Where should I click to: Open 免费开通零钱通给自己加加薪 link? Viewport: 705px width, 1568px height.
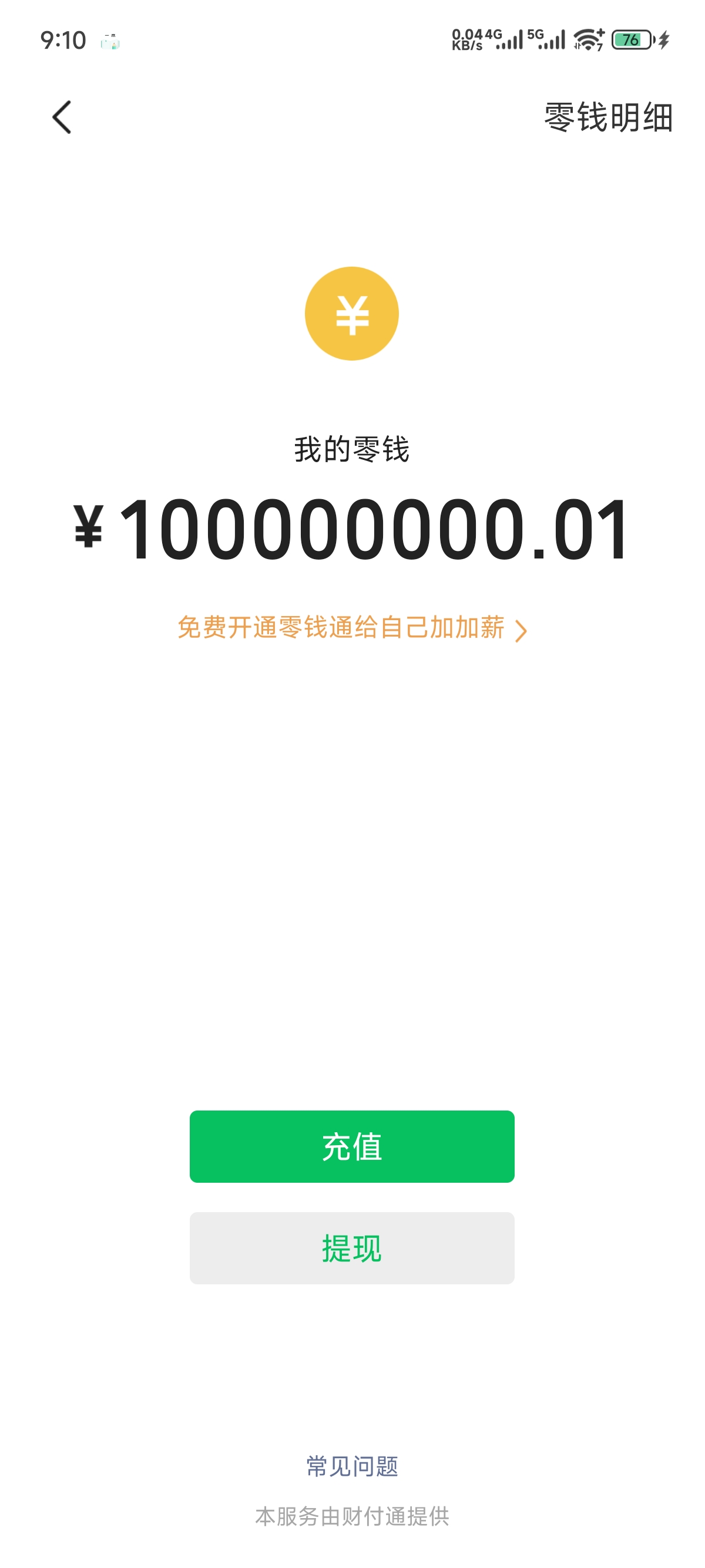351,628
